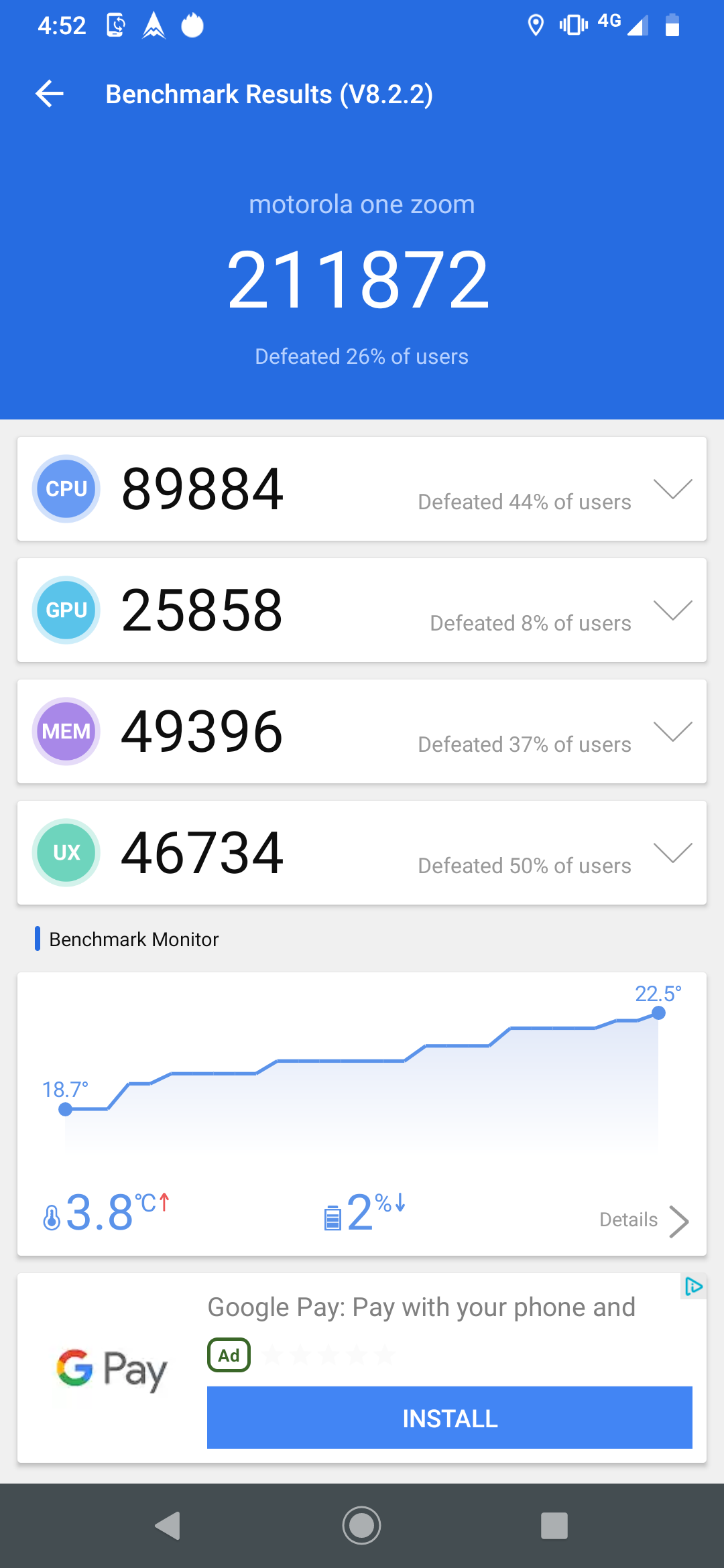Image resolution: width=724 pixels, height=1568 pixels.
Task: Expand the CPU score details
Action: click(x=672, y=489)
